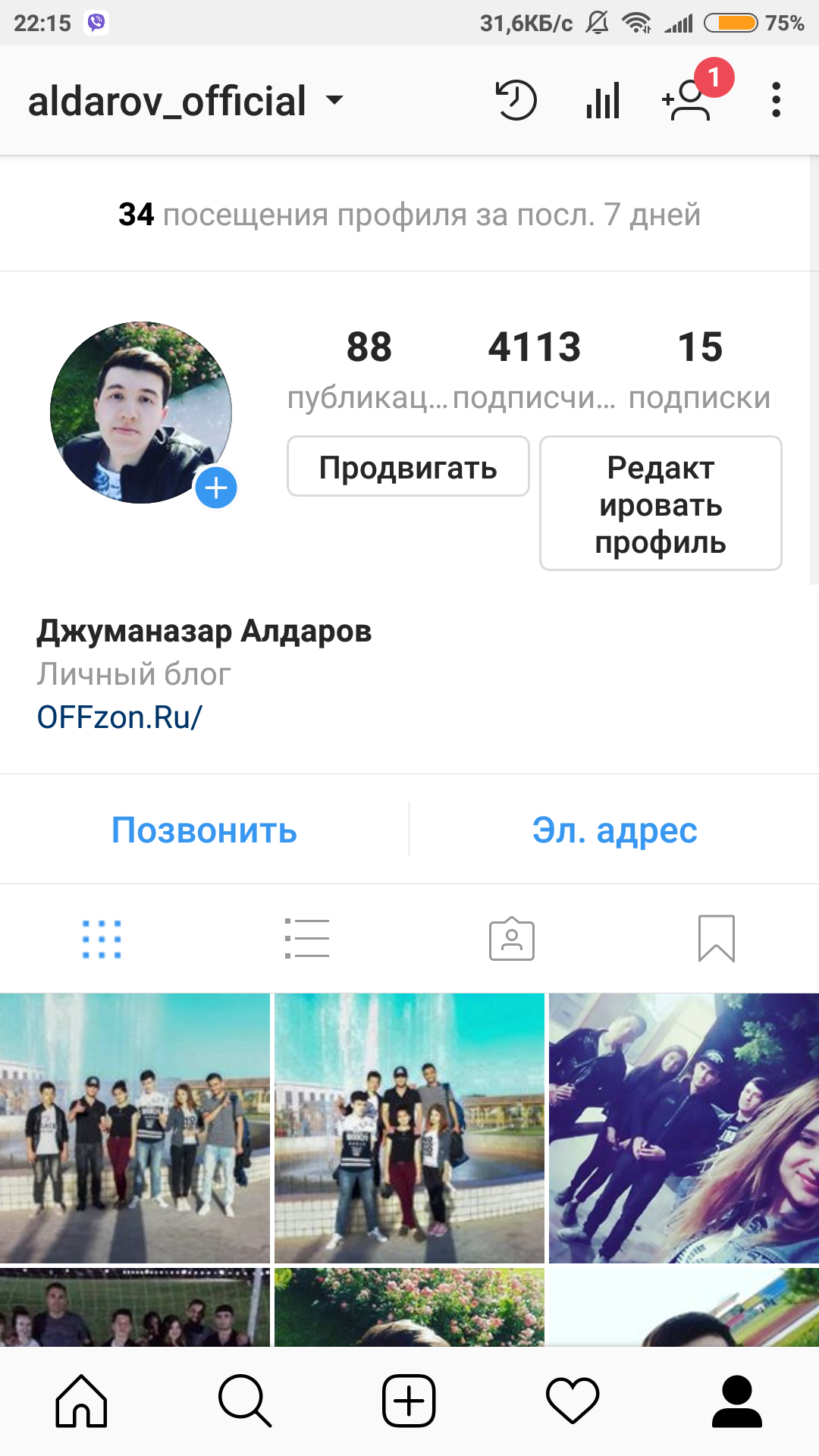Open the dark group selfie photo post

pyautogui.click(x=684, y=1128)
